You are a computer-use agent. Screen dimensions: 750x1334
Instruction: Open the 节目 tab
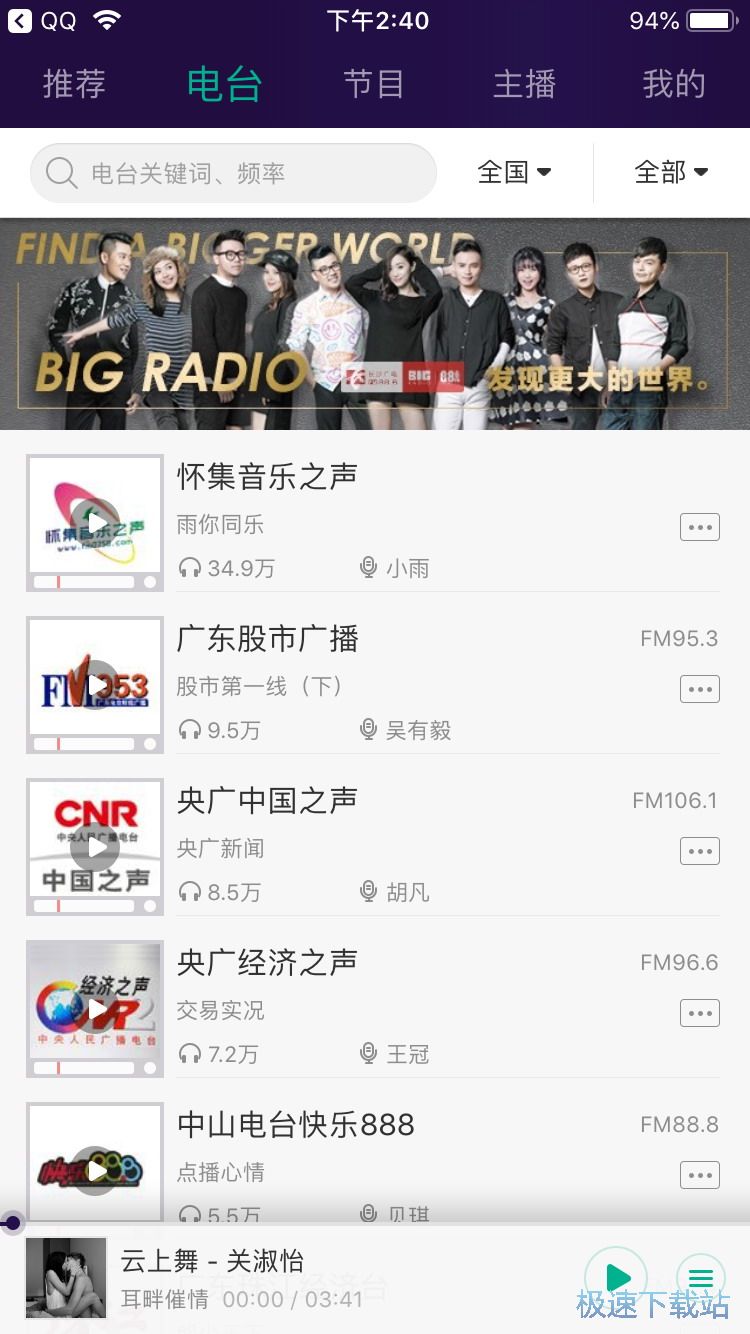373,84
